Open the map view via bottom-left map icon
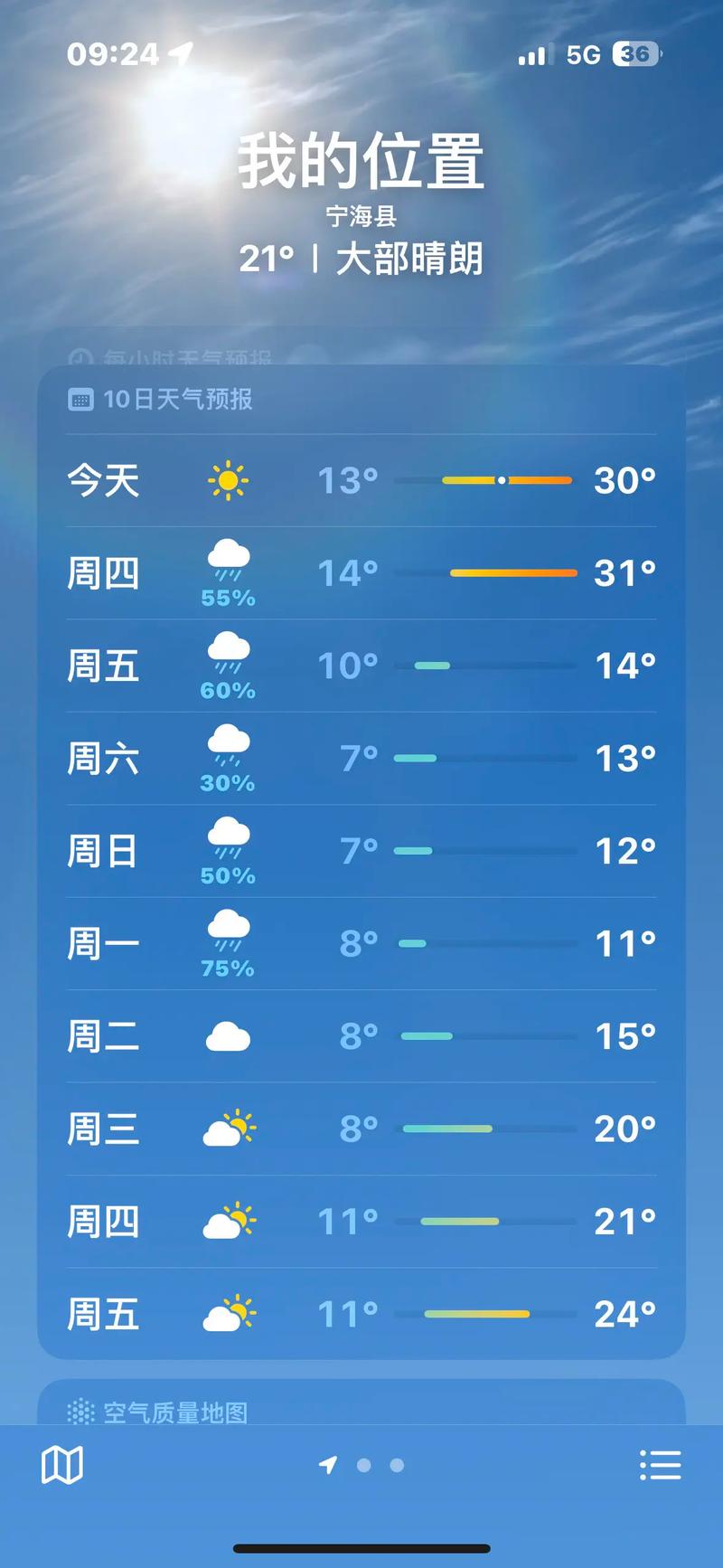723x1568 pixels. click(x=61, y=1464)
